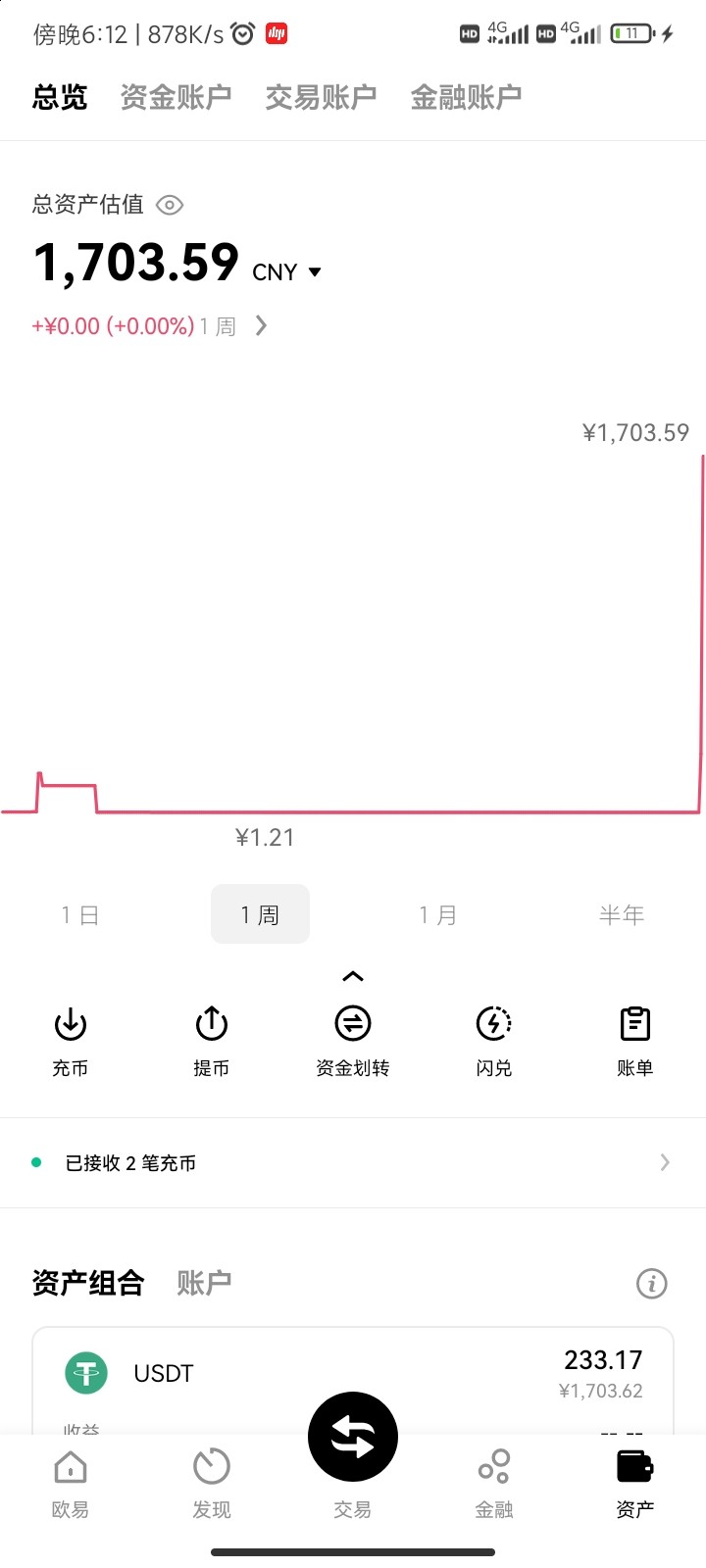This screenshot has width=706, height=1568.
Task: Open the 账户 view next to 资产组合
Action: pyautogui.click(x=203, y=1284)
